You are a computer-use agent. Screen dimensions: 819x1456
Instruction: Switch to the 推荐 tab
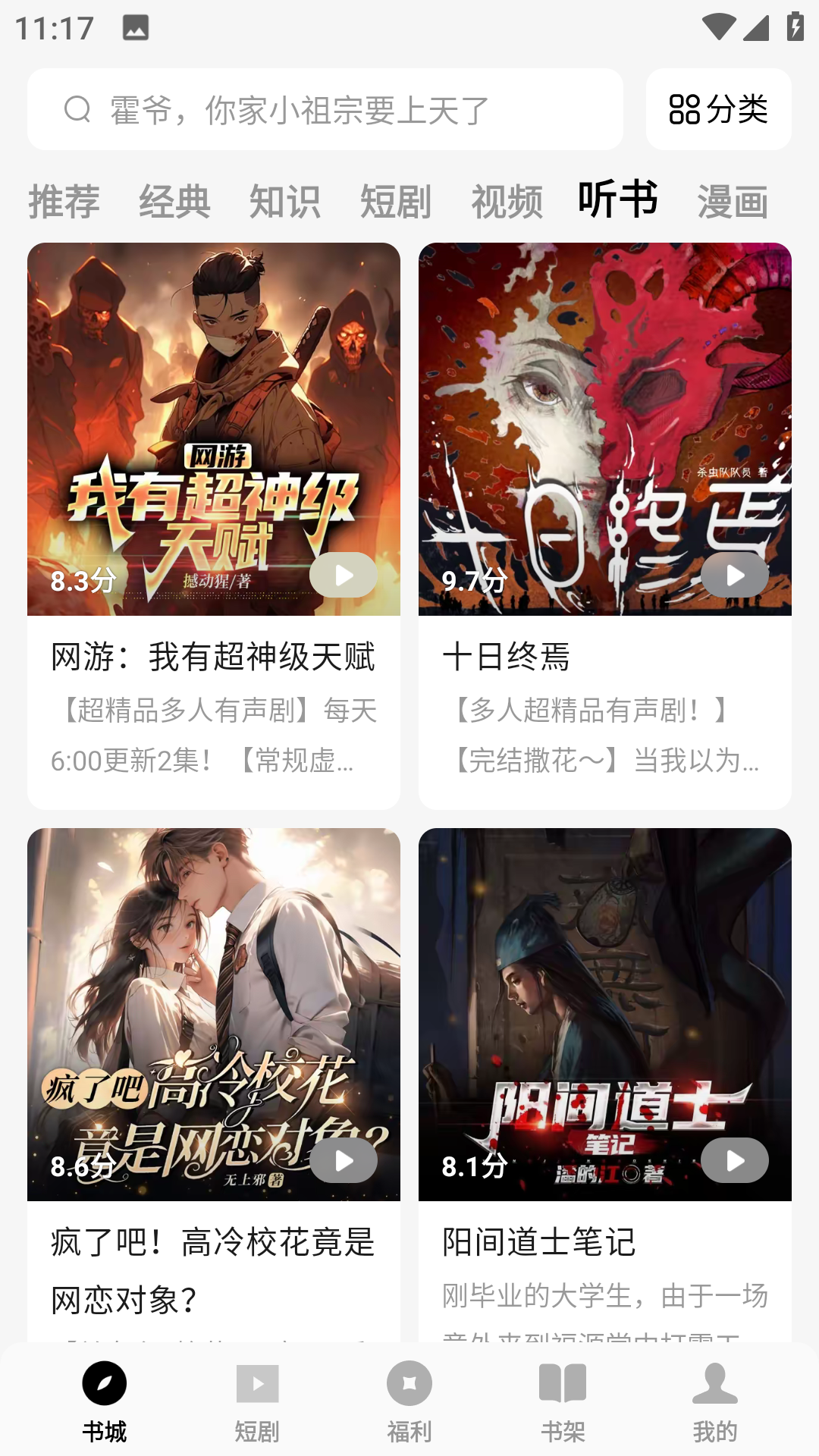tap(63, 201)
